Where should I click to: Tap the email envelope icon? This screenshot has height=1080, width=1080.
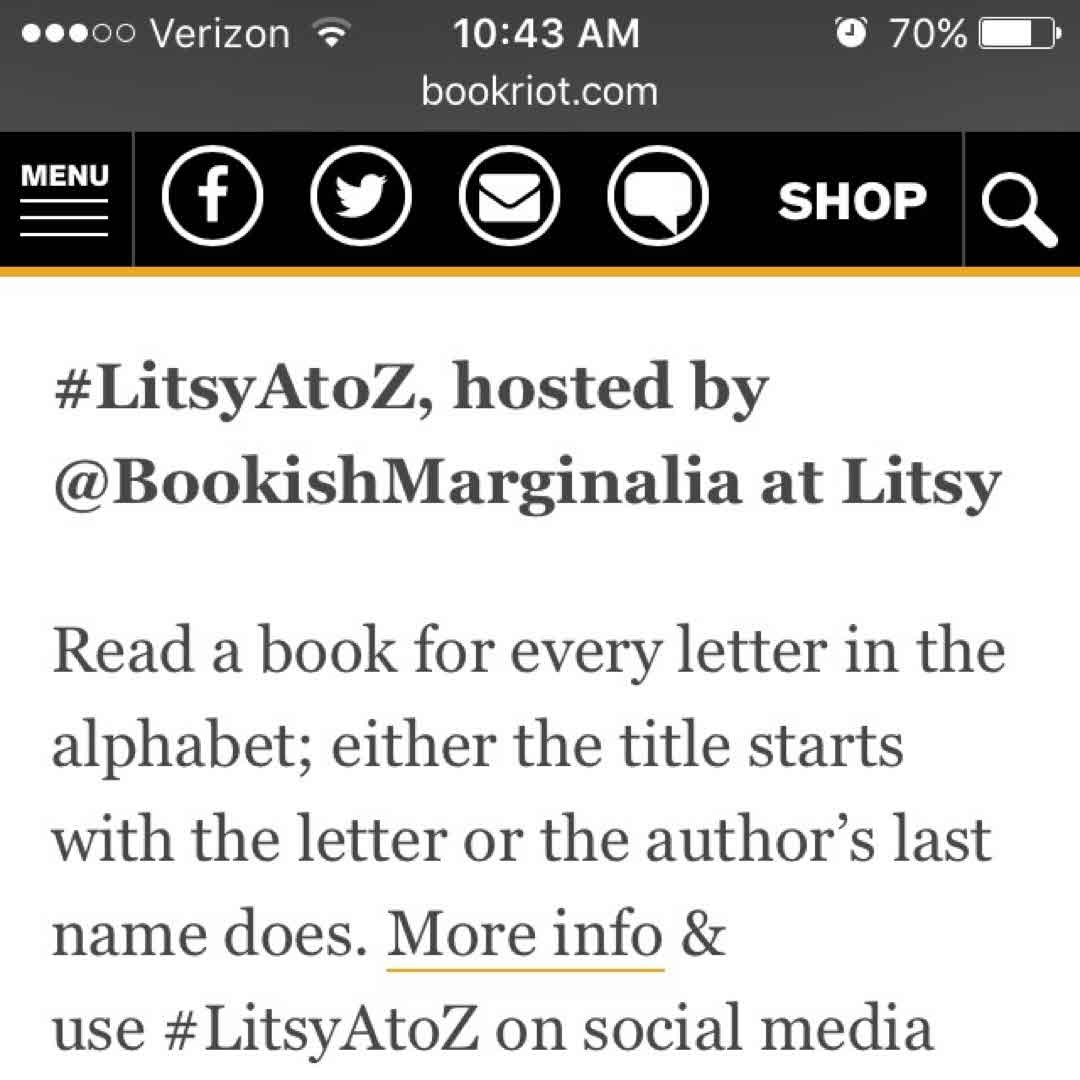509,200
